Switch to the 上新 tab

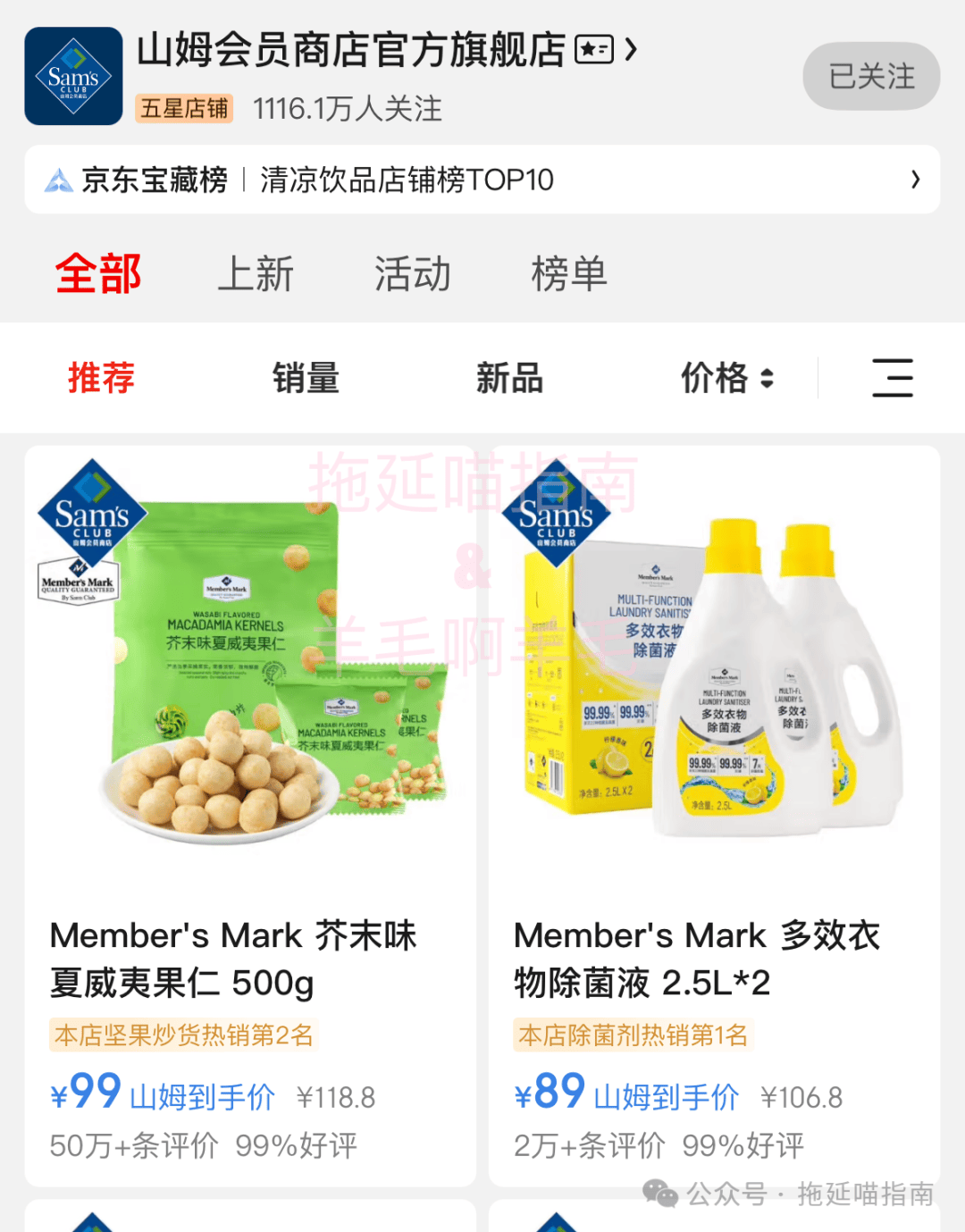(256, 273)
